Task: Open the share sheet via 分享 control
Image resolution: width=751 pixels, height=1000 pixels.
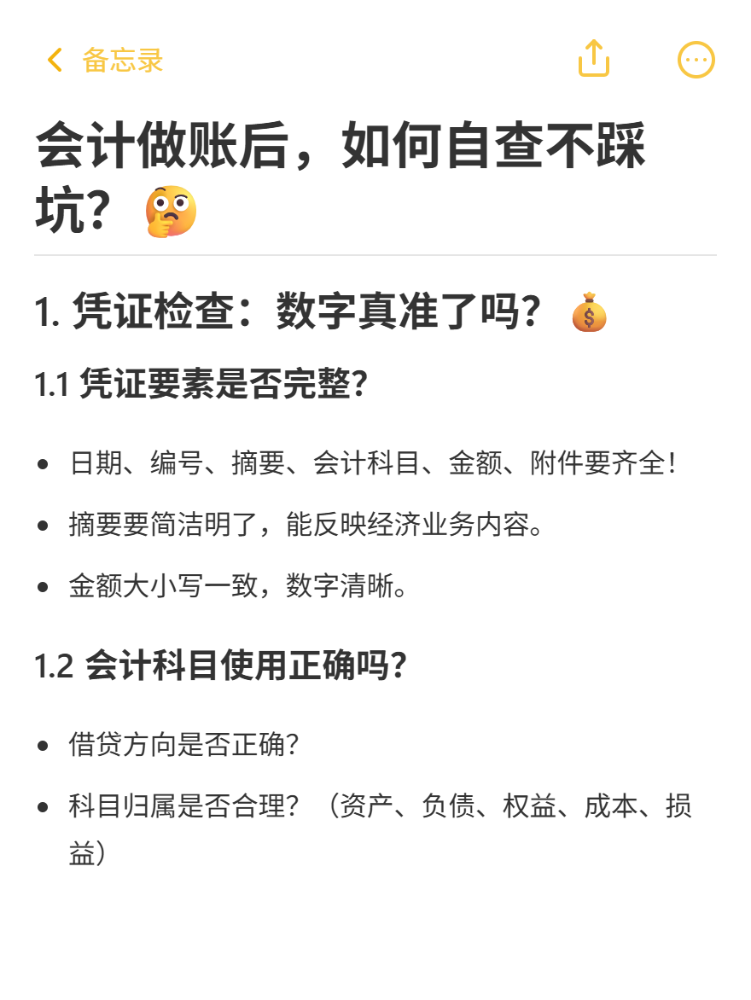Action: click(x=595, y=58)
